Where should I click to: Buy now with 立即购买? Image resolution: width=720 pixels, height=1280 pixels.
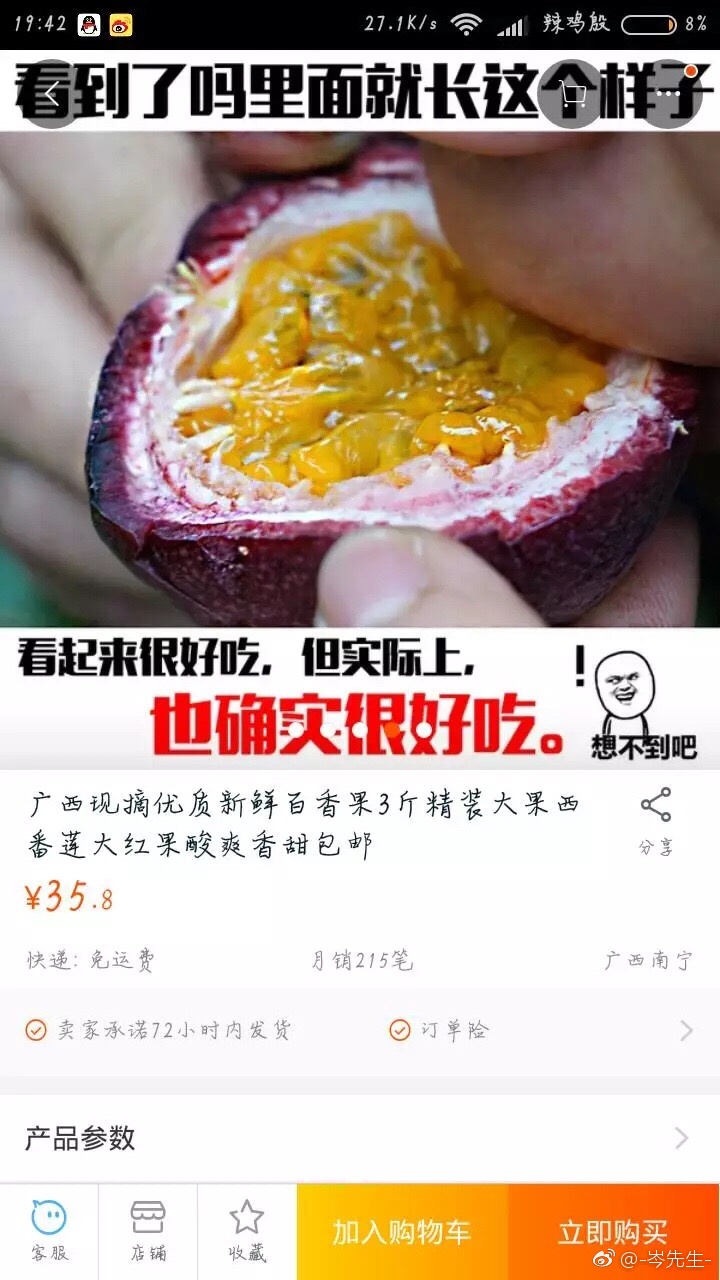pyautogui.click(x=612, y=1232)
